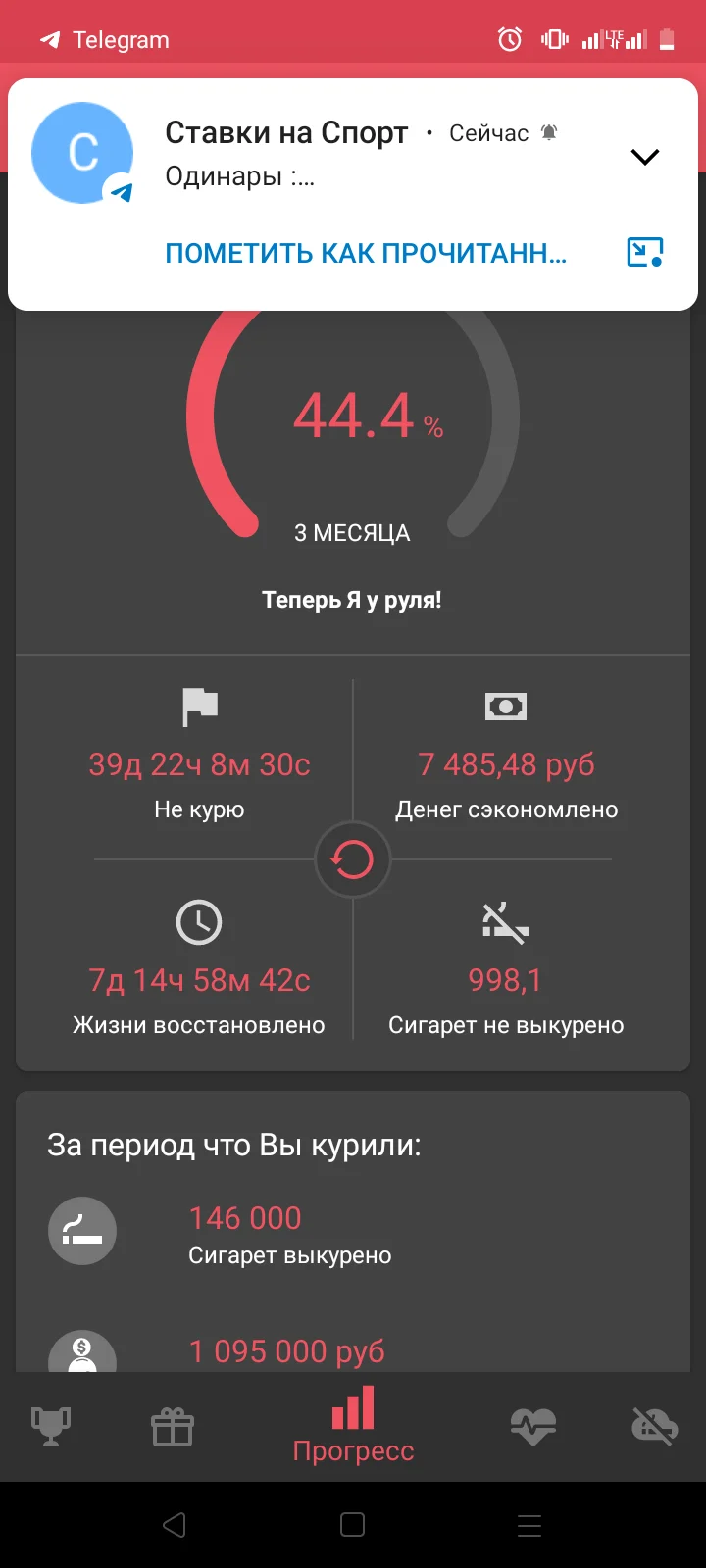Switch to the trophy achievements tab
Viewport: 706px width, 1568px height.
coord(51,1426)
